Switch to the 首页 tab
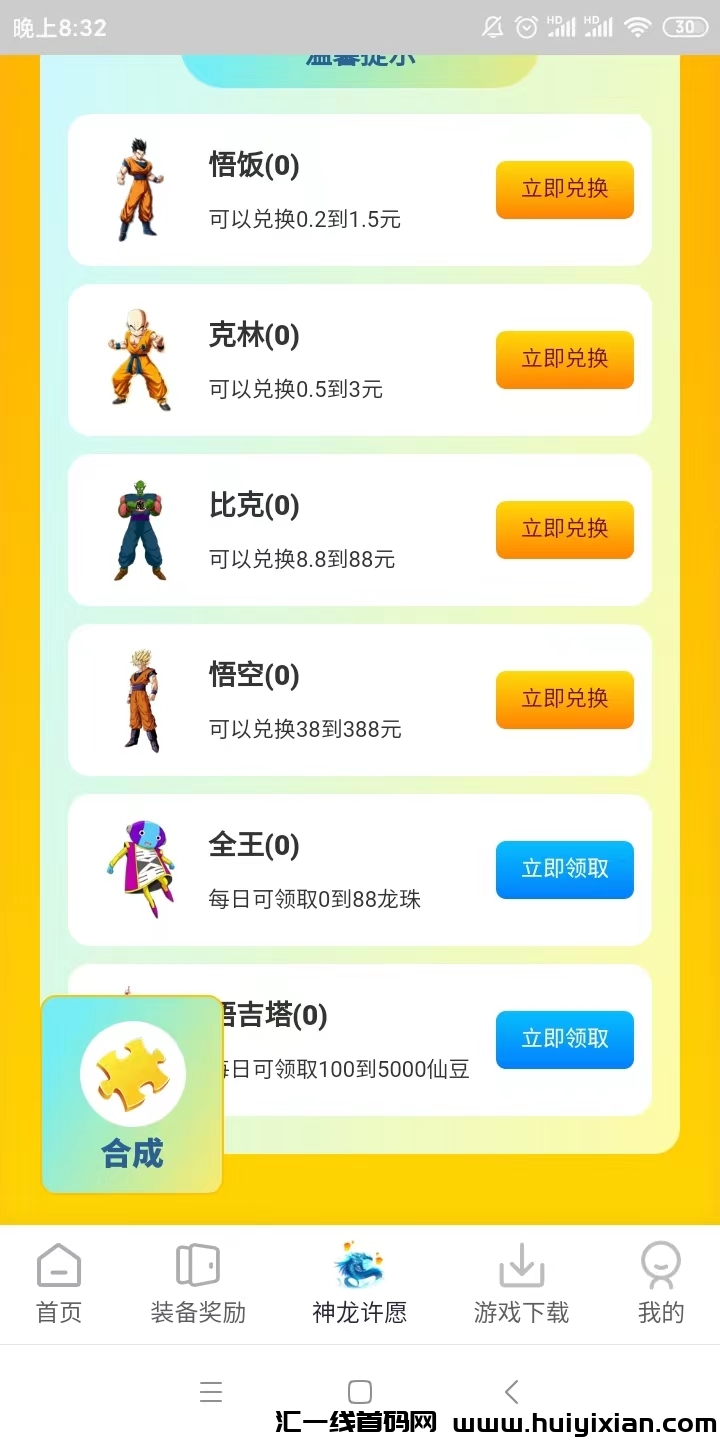Screen dimensions: 720x1440 click(x=58, y=1285)
